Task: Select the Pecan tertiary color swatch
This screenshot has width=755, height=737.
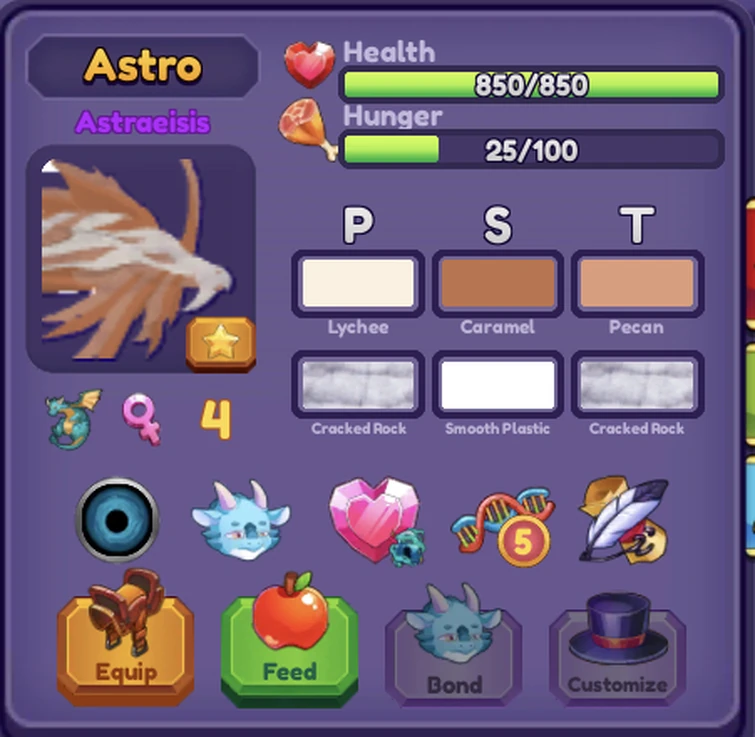Action: pos(637,283)
